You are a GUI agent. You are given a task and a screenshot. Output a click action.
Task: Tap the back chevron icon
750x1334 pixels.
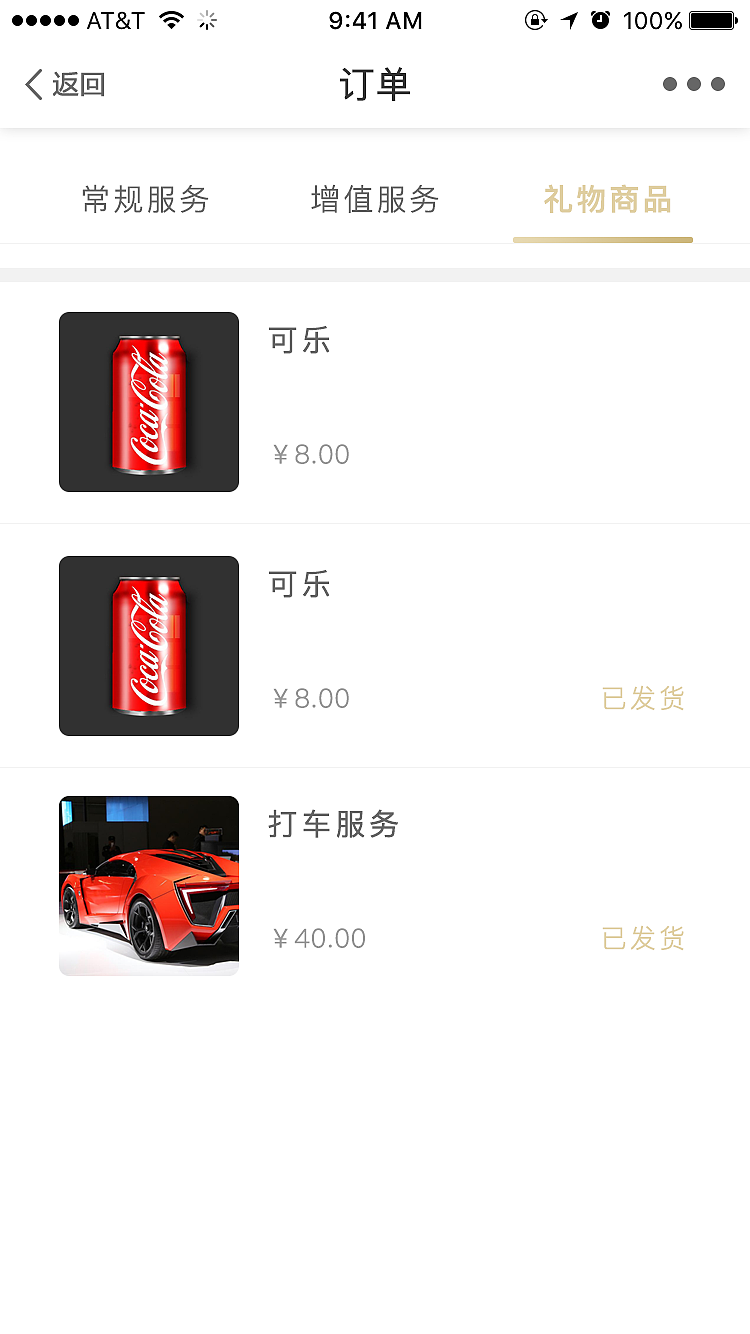point(32,85)
